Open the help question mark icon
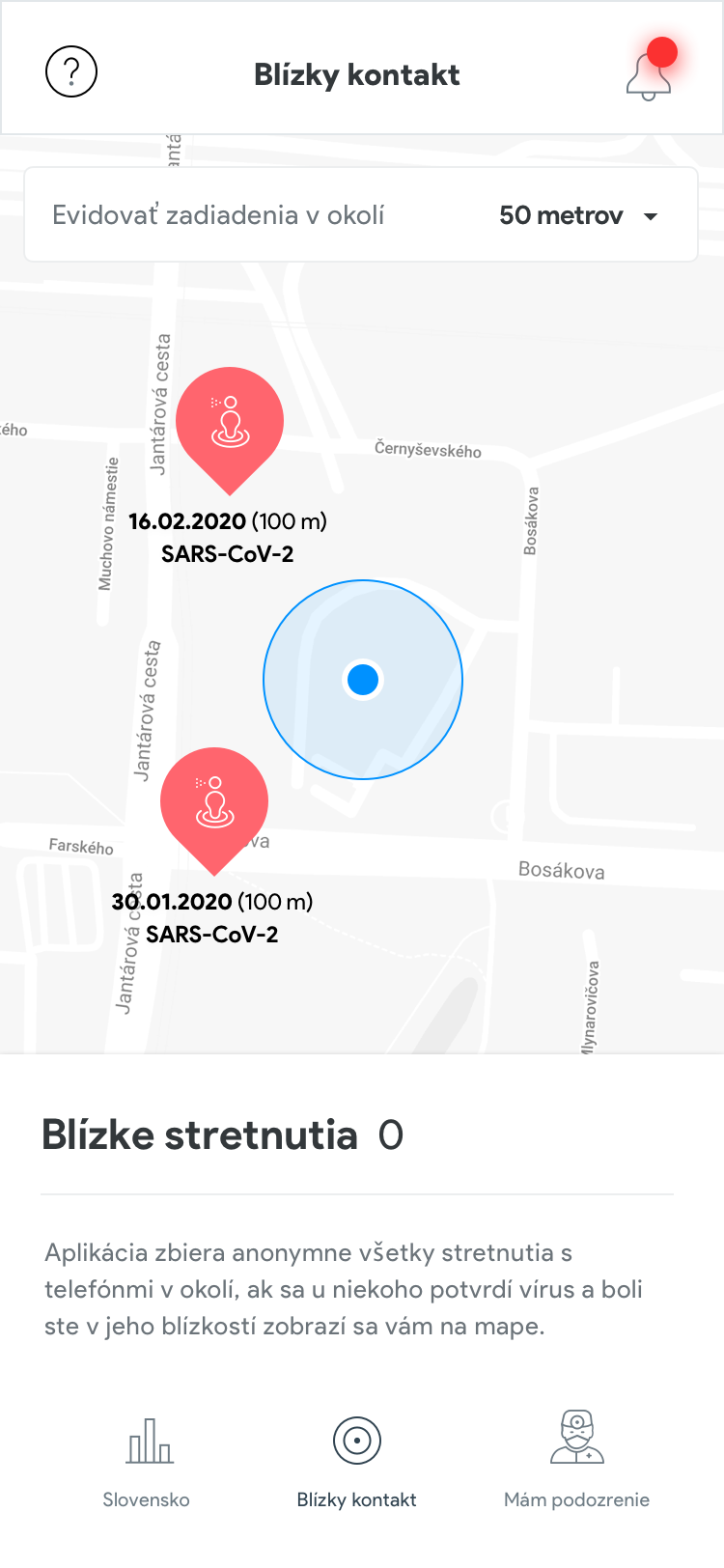 71,70
